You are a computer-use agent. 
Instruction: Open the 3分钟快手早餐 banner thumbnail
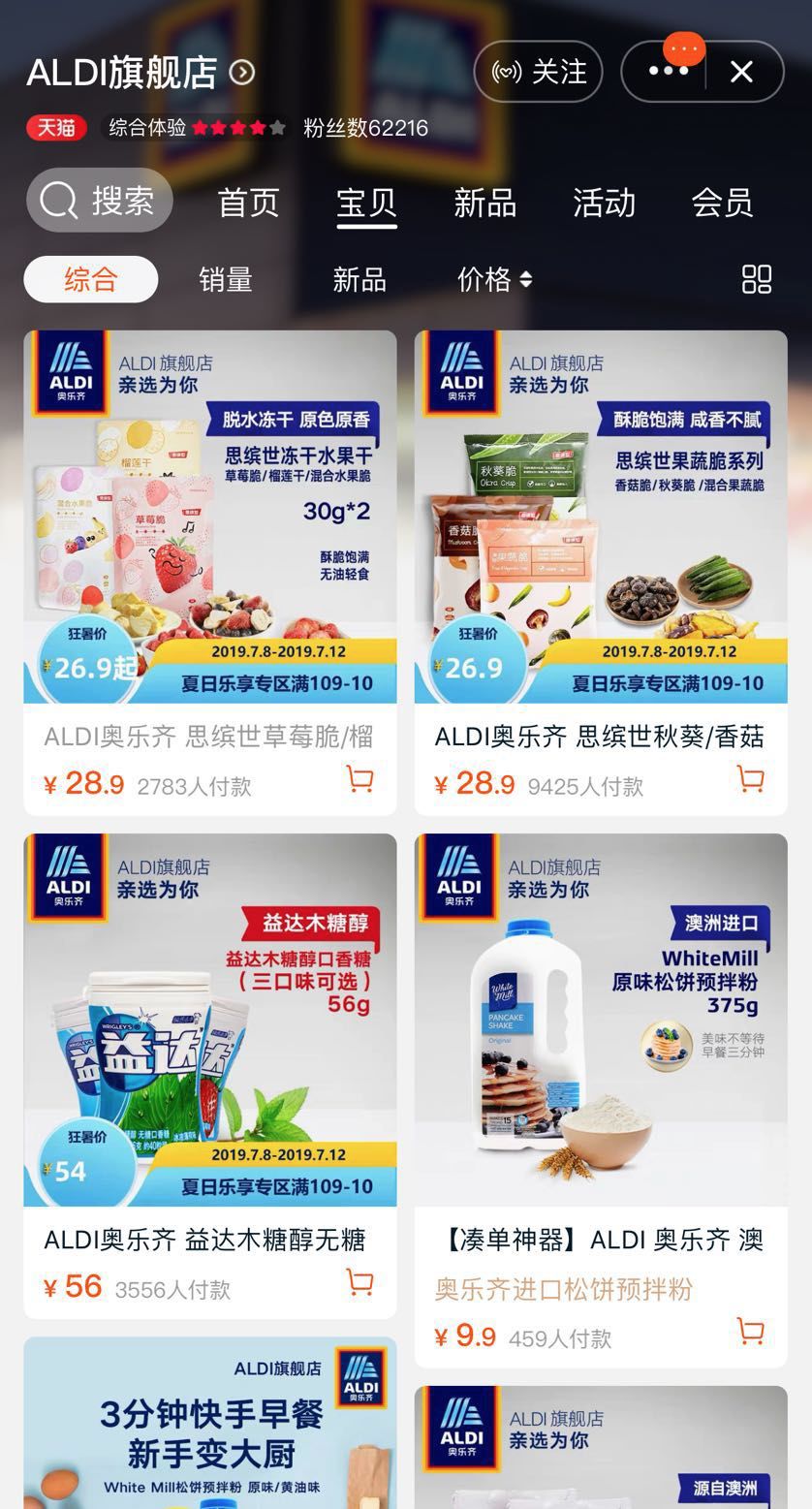pyautogui.click(x=209, y=1434)
